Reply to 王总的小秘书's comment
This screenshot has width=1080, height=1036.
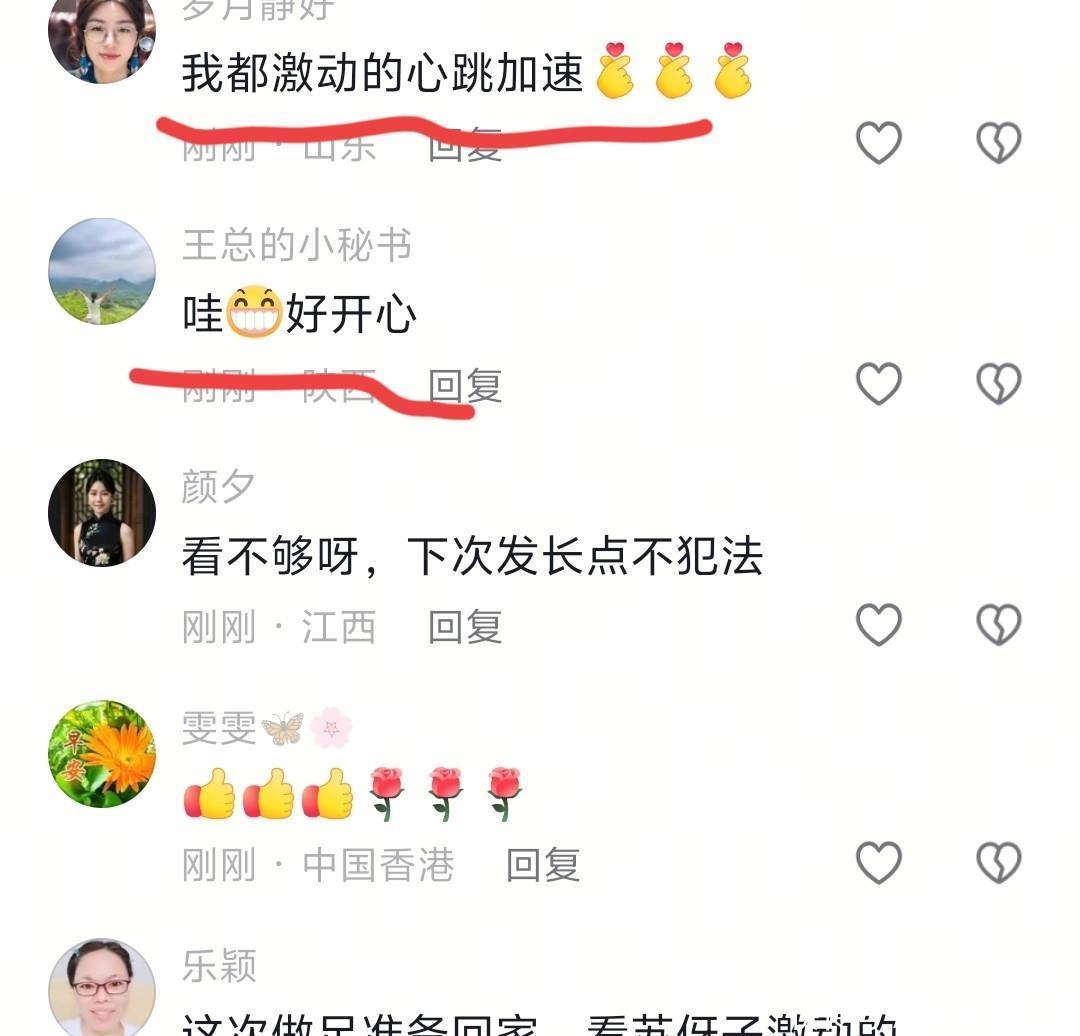click(x=465, y=386)
